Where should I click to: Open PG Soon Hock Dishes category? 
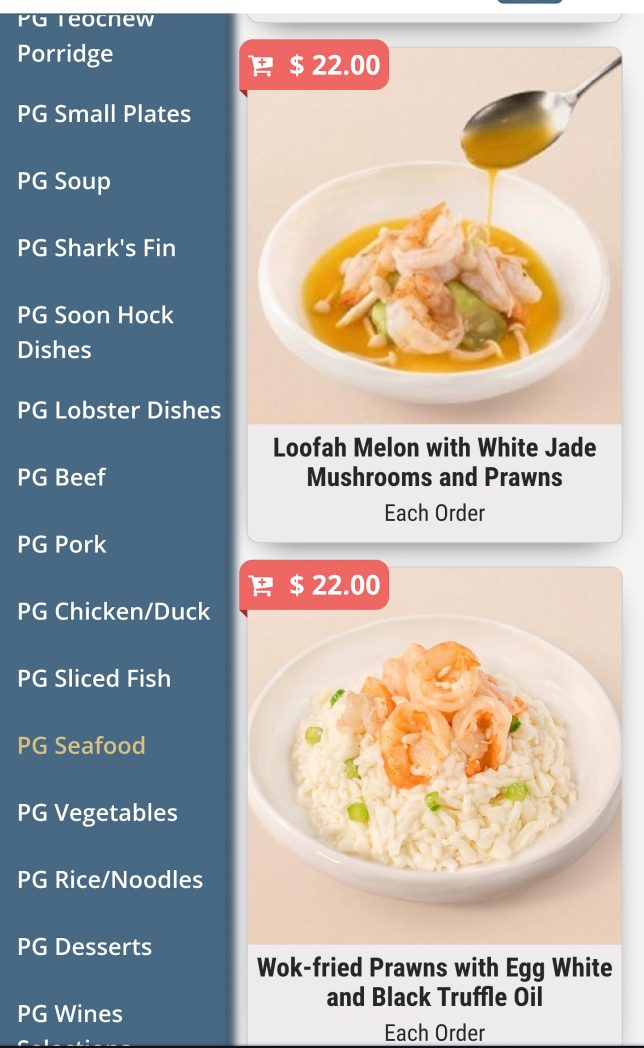(x=96, y=332)
